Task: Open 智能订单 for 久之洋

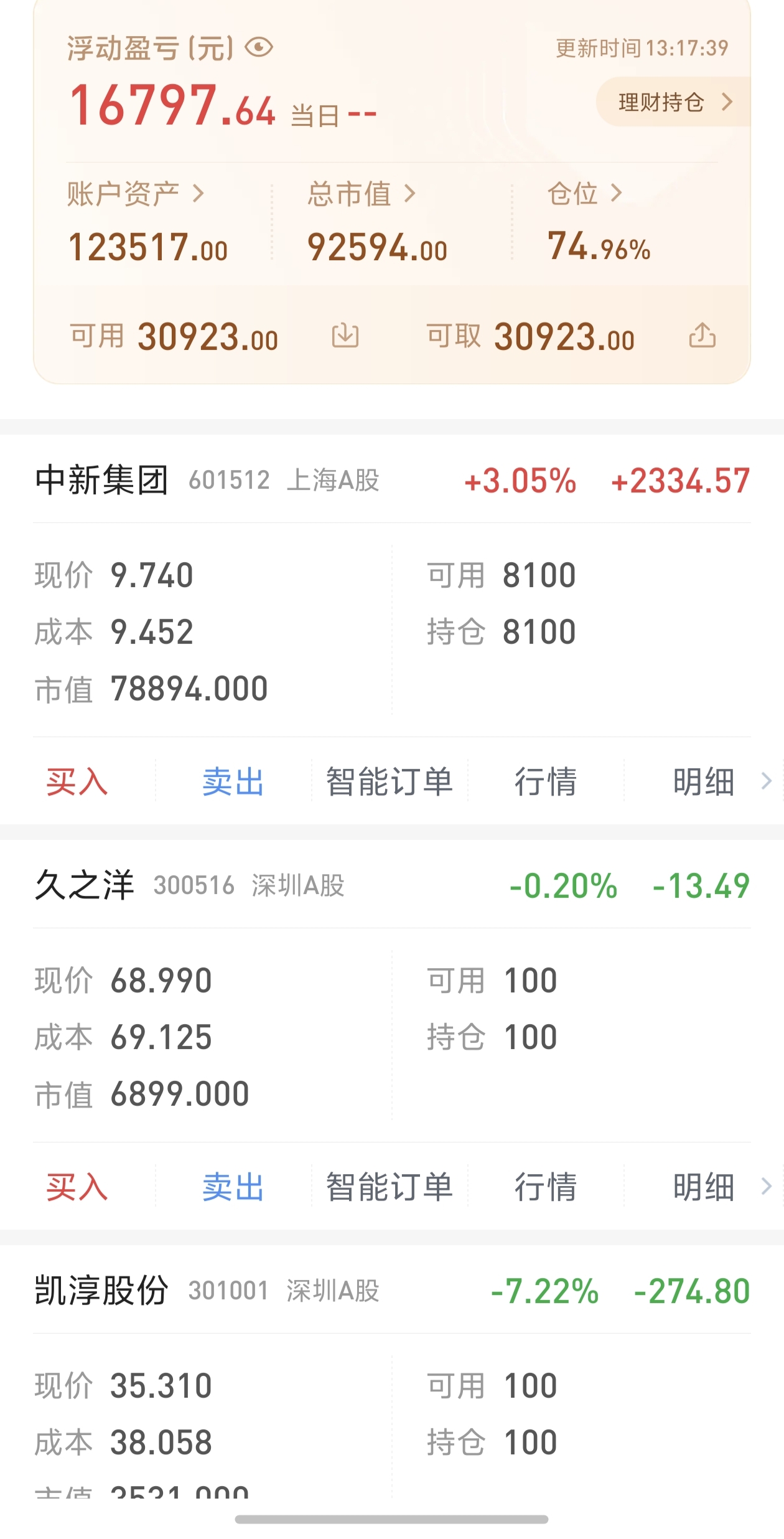Action: (x=390, y=1187)
